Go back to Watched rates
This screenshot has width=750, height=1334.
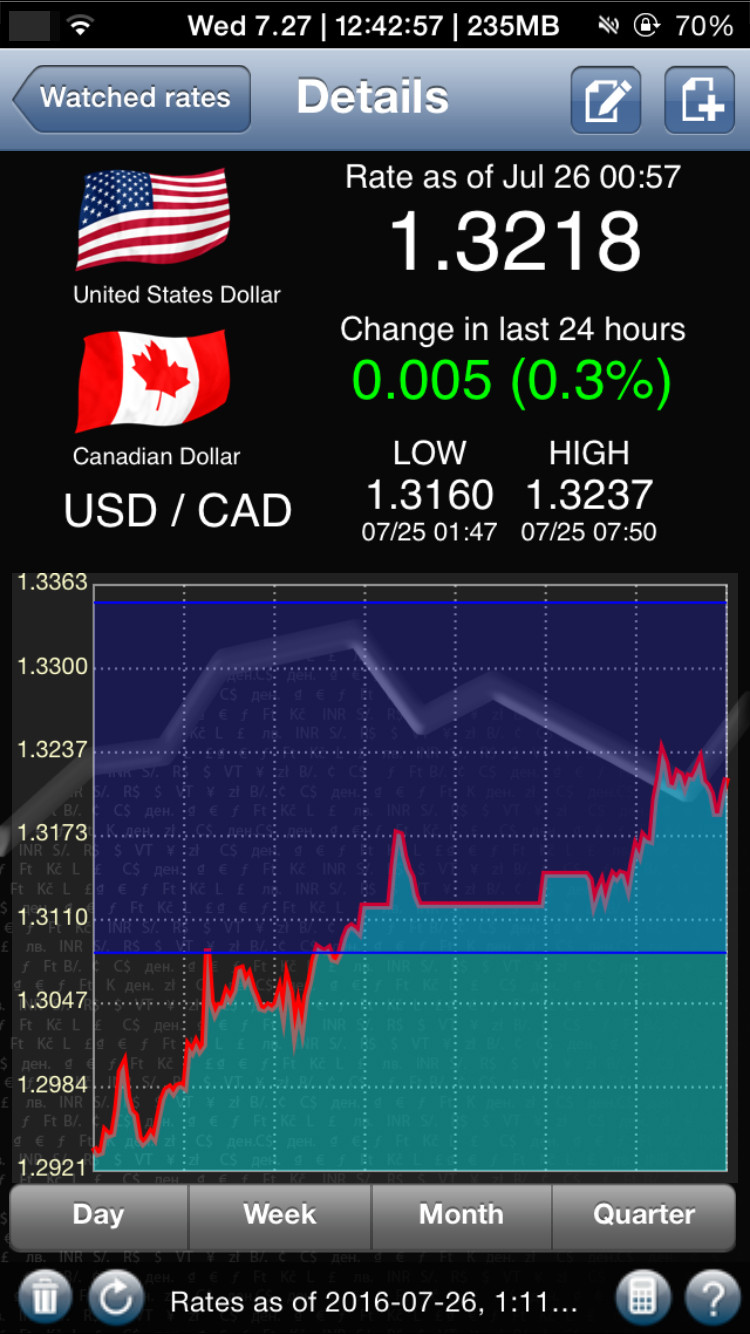pyautogui.click(x=132, y=98)
